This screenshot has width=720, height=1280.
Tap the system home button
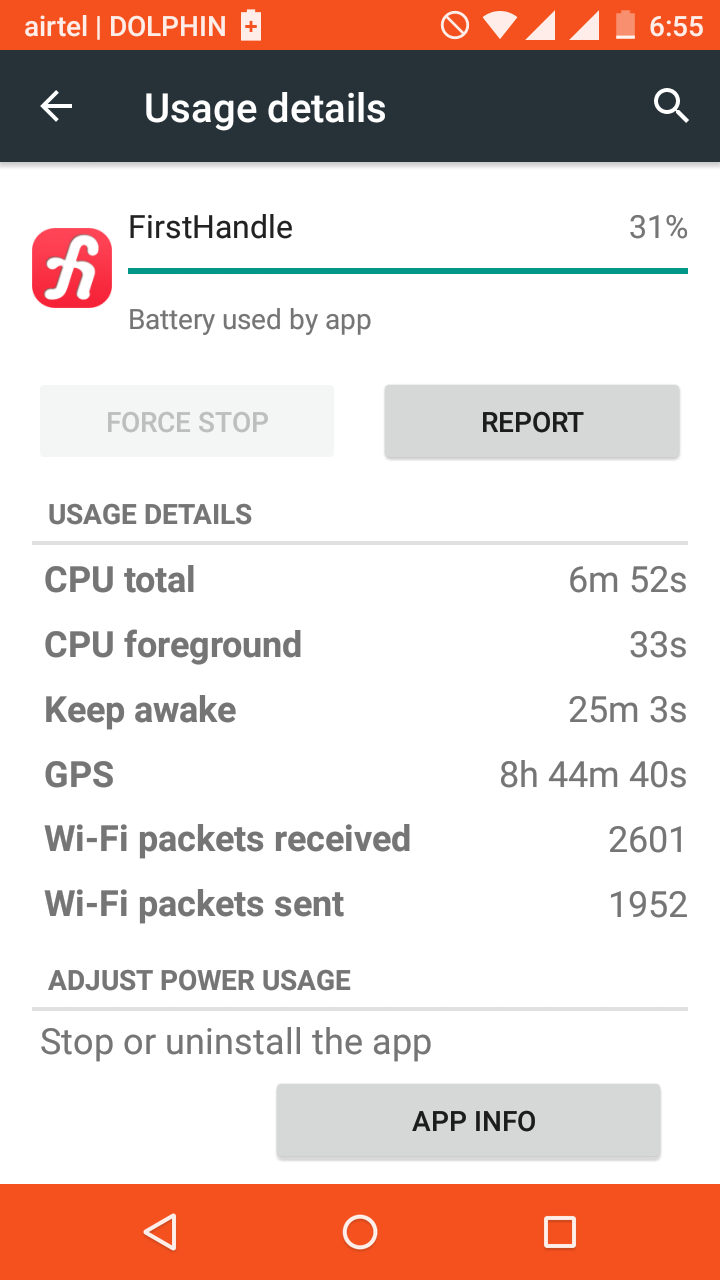tap(360, 1232)
